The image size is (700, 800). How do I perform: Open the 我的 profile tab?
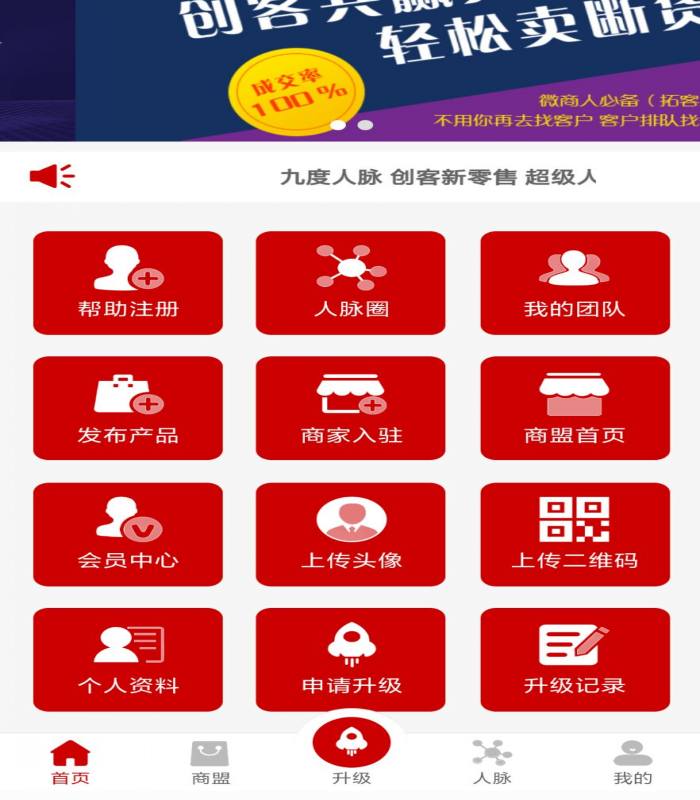pos(632,763)
